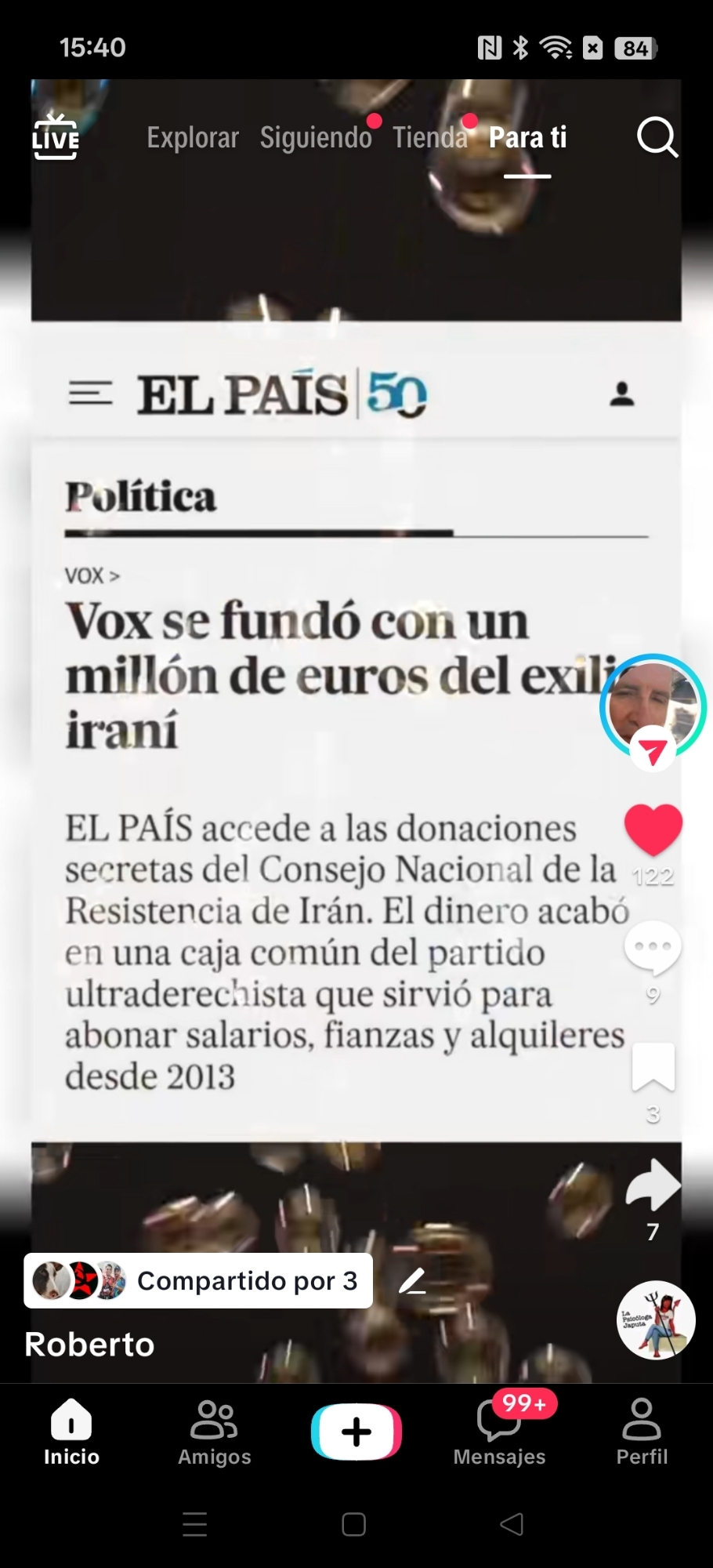Share this video using the arrow

653,1185
